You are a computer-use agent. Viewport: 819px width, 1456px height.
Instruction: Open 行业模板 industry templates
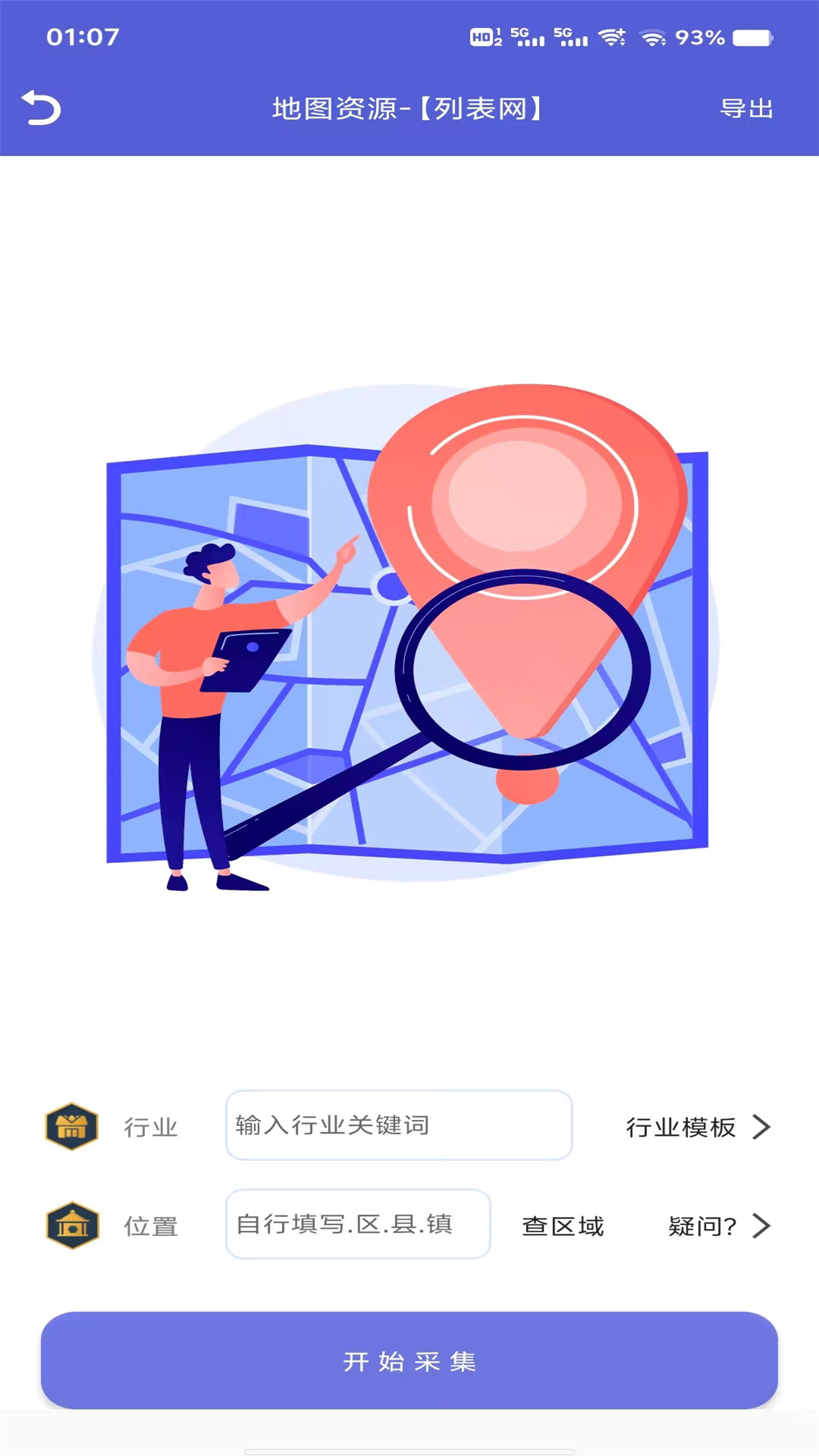(x=697, y=1127)
